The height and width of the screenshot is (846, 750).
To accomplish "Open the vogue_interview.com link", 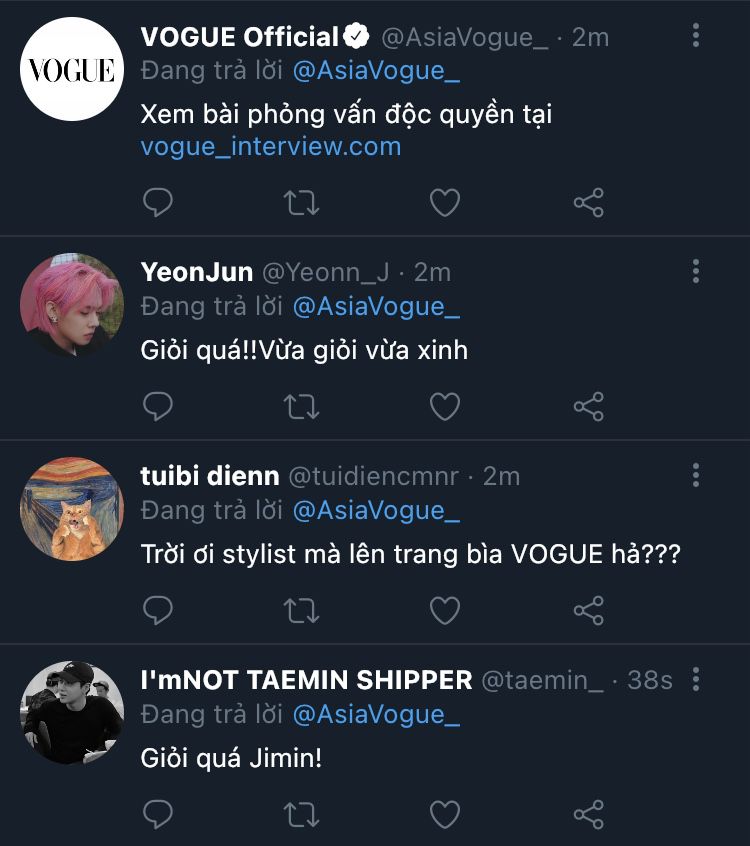I will [270, 146].
